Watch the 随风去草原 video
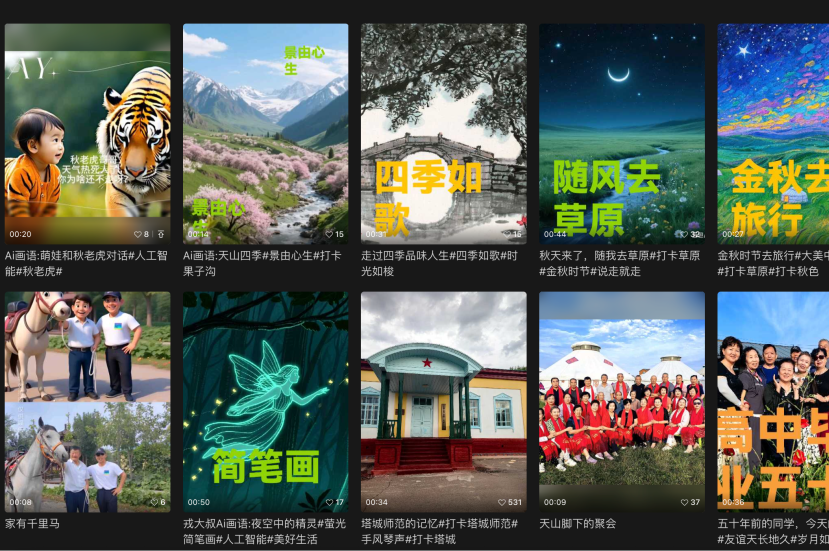The width and height of the screenshot is (829, 551). [x=622, y=134]
